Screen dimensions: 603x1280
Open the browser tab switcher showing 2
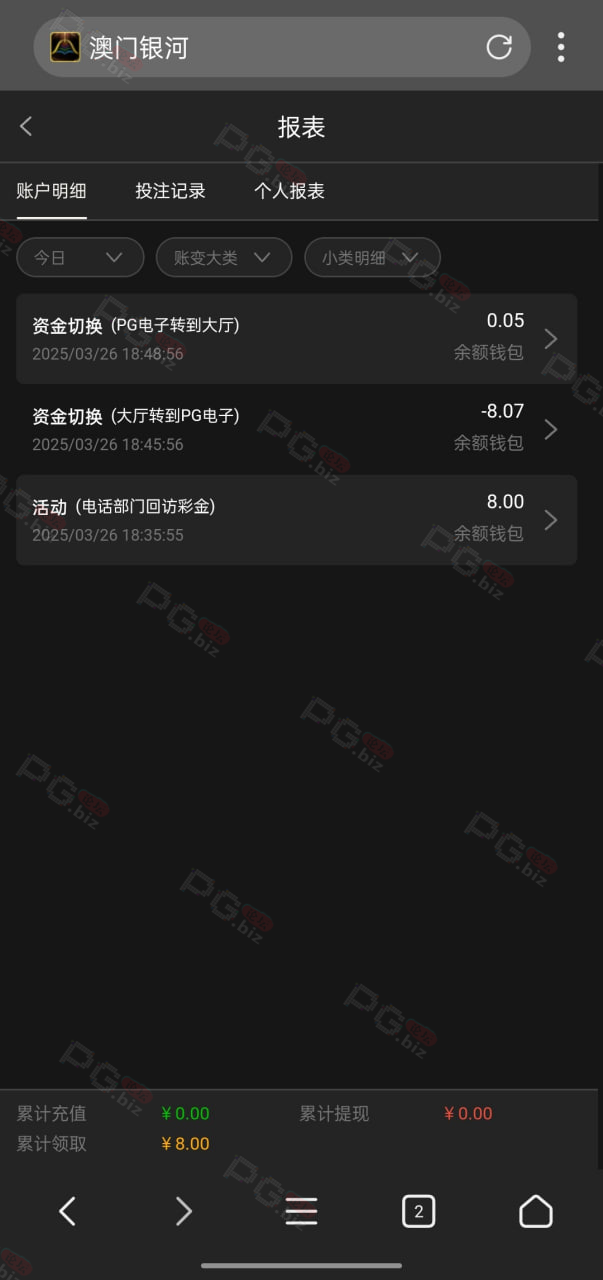418,1212
